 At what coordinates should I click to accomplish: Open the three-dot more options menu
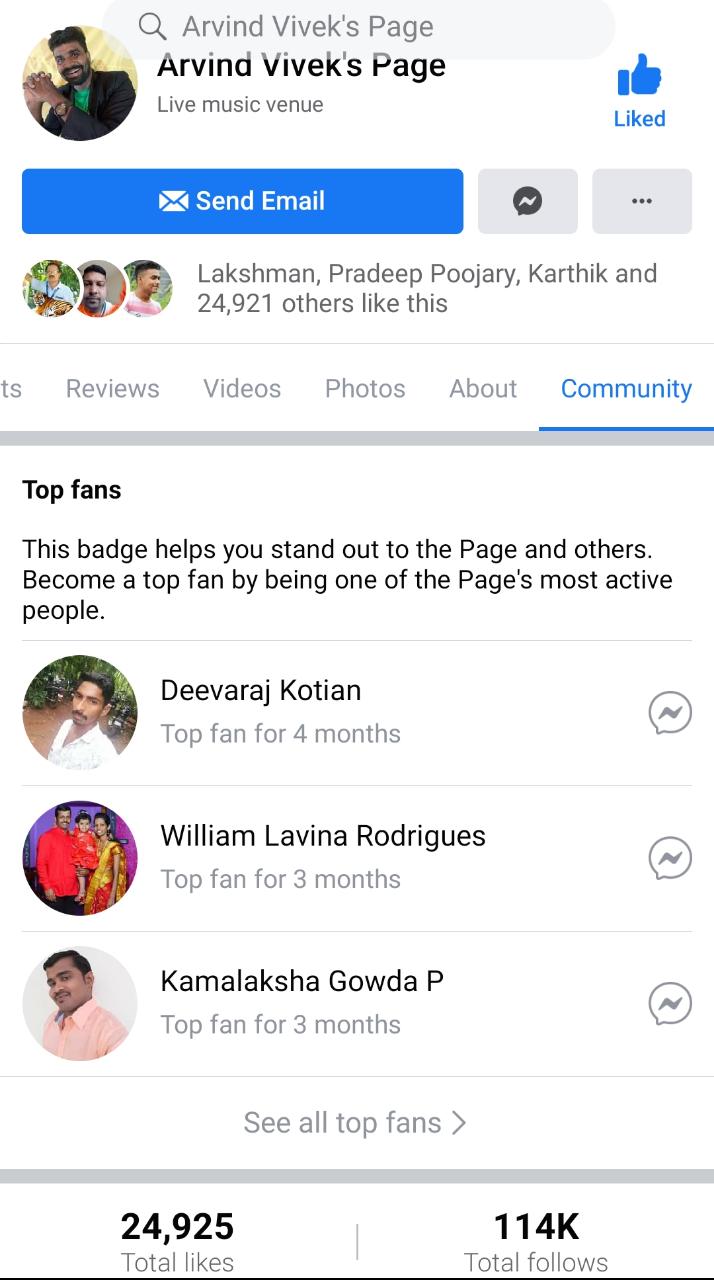641,201
